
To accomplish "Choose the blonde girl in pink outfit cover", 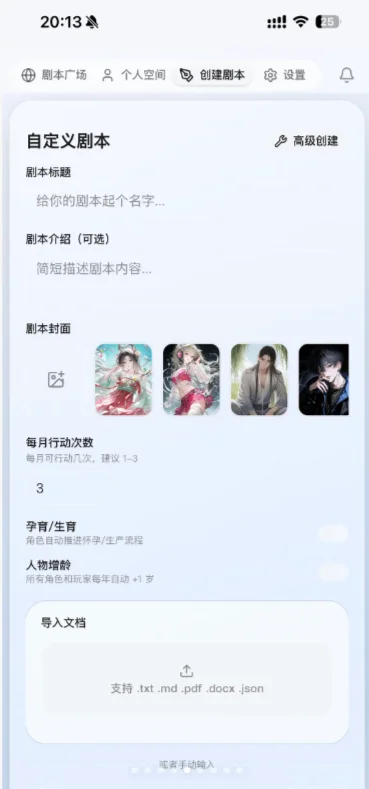I will pyautogui.click(x=191, y=380).
